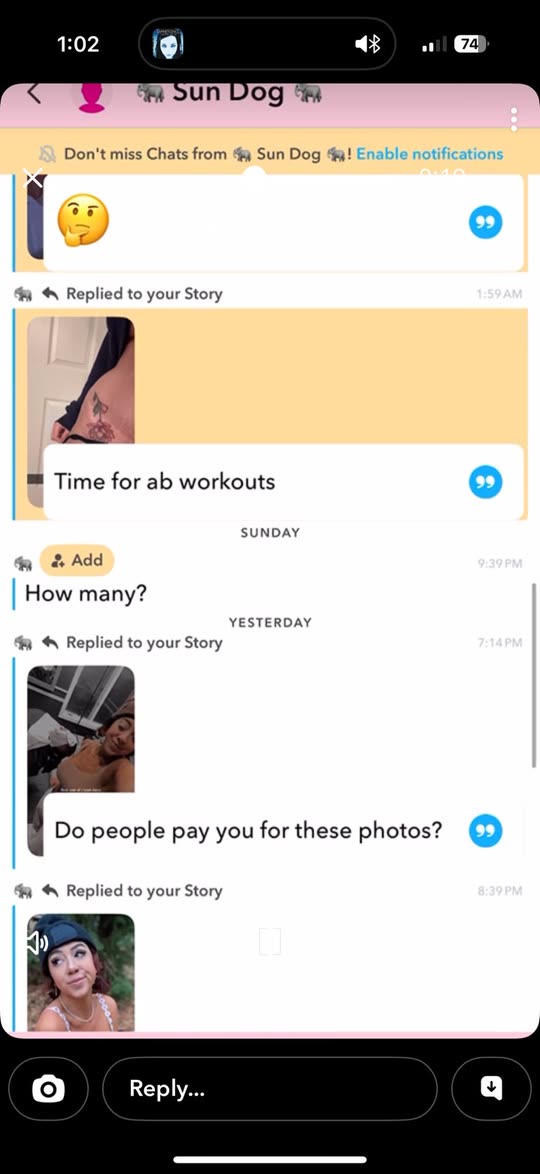This screenshot has width=540, height=1174.
Task: Open the three-dot overflow menu
Action: (x=514, y=119)
